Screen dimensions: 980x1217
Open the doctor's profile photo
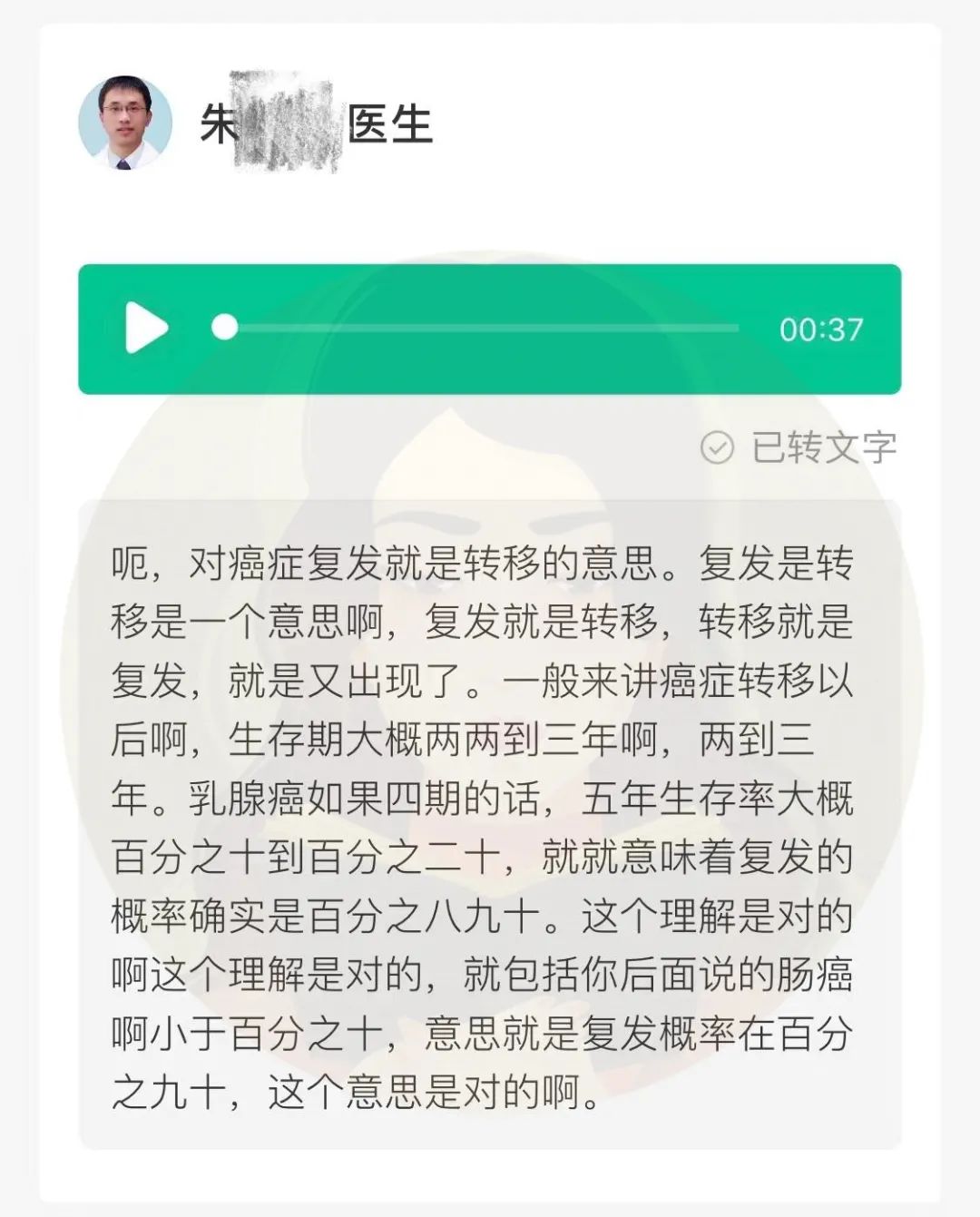pos(125,123)
